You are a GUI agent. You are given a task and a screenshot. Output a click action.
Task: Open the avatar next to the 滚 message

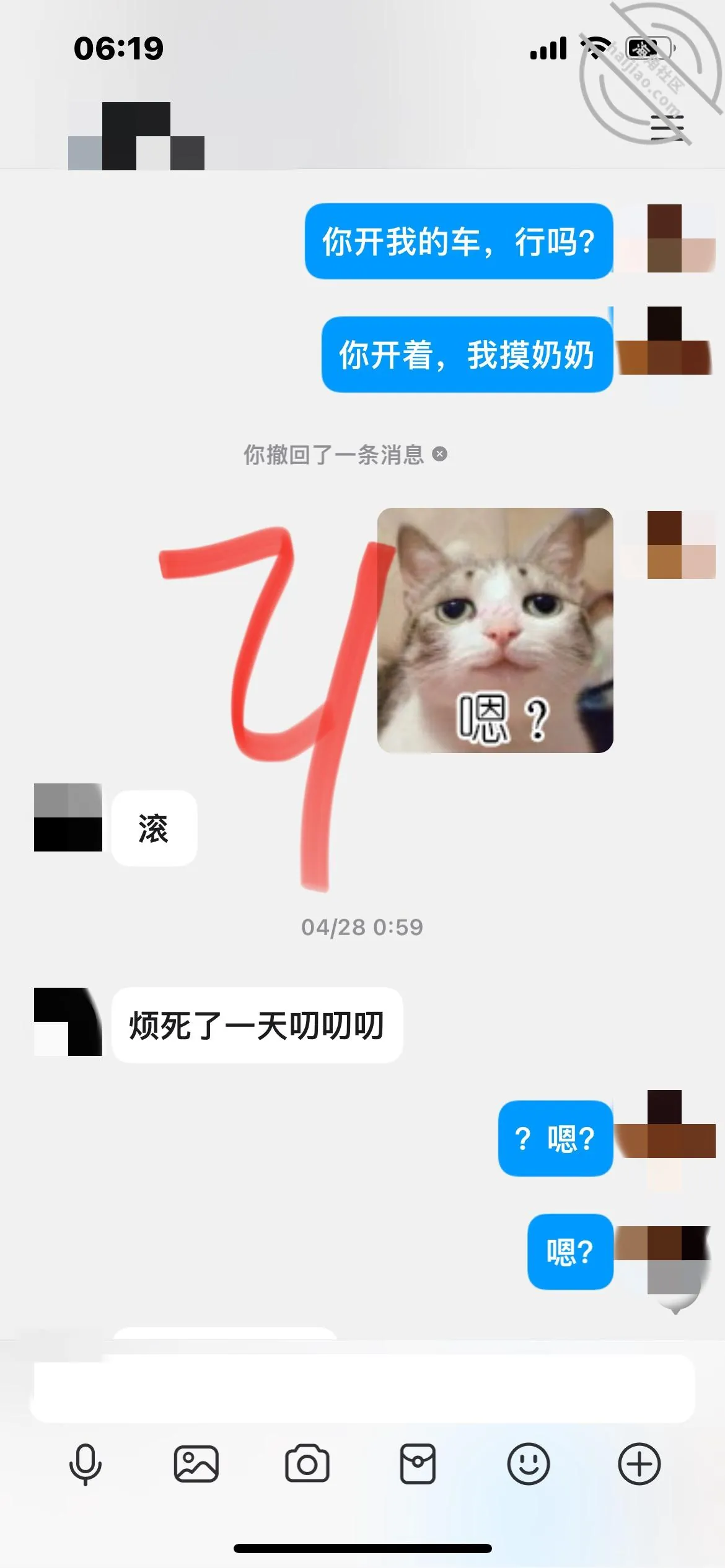coord(68,817)
